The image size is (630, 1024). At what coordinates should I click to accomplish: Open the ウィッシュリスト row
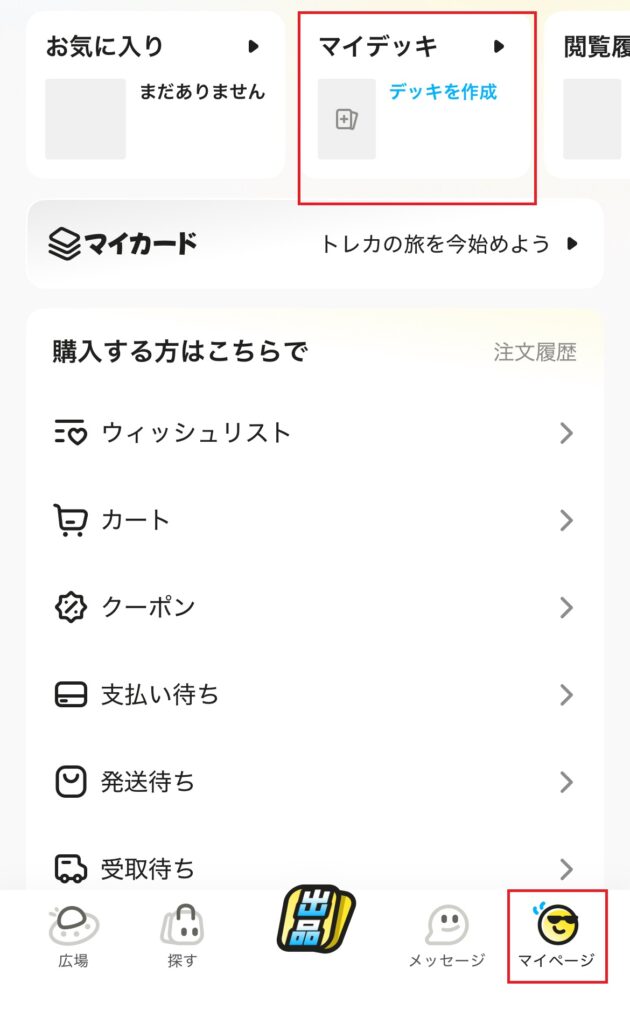point(314,433)
